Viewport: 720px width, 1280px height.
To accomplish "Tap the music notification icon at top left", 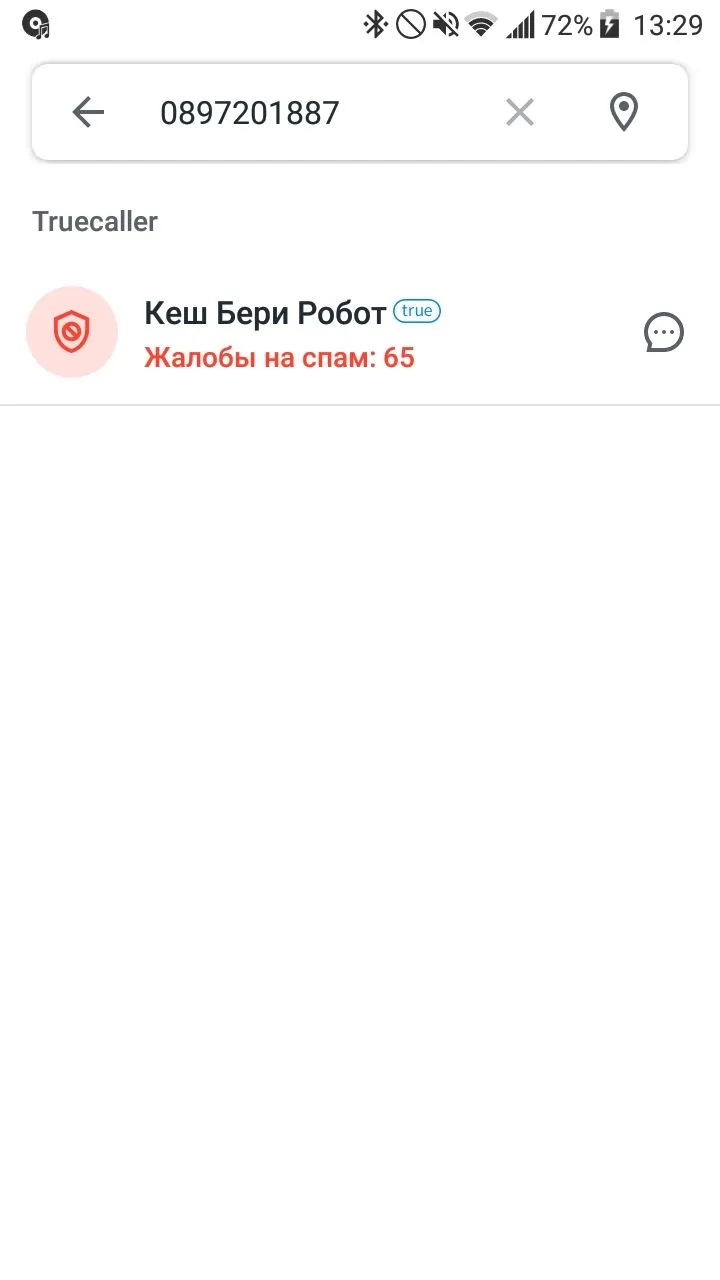I will (x=36, y=23).
